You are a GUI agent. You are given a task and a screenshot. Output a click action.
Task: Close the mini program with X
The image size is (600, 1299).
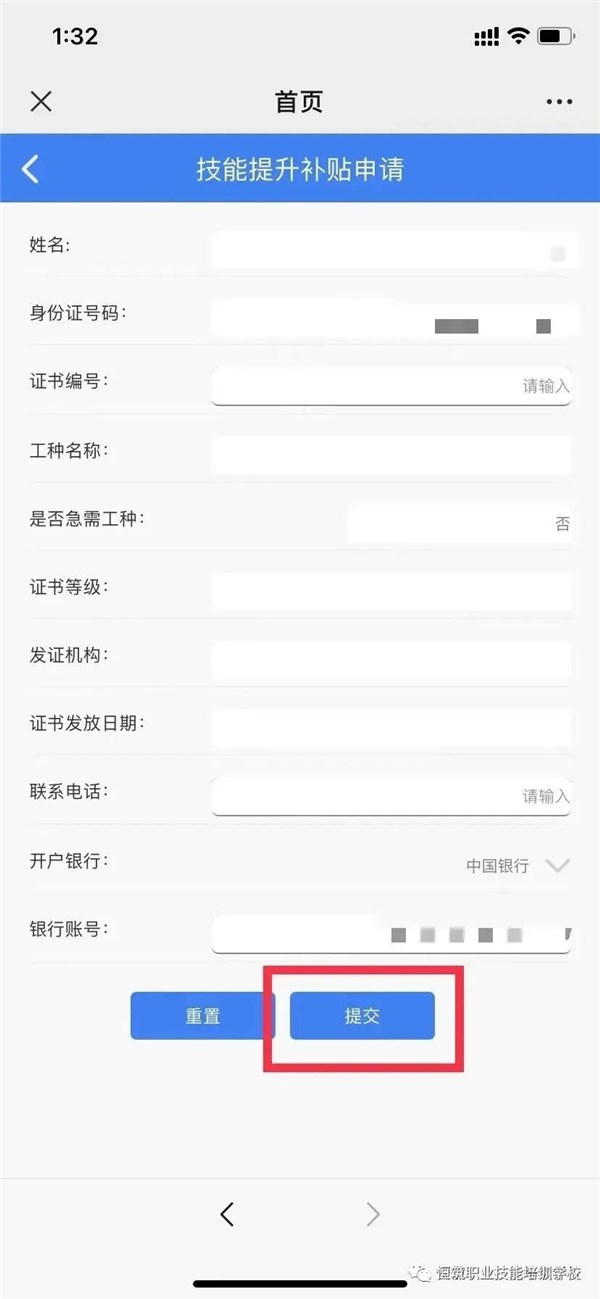point(41,101)
